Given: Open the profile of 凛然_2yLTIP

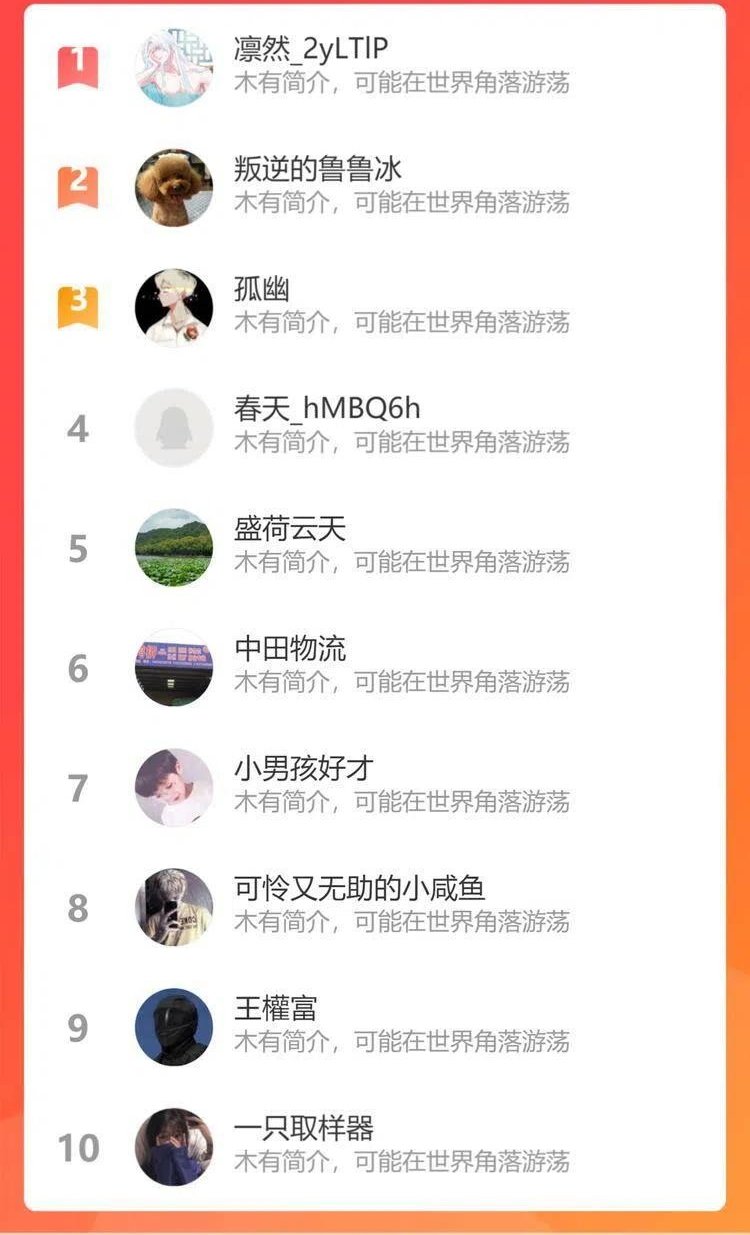Looking at the screenshot, I should (x=310, y=49).
